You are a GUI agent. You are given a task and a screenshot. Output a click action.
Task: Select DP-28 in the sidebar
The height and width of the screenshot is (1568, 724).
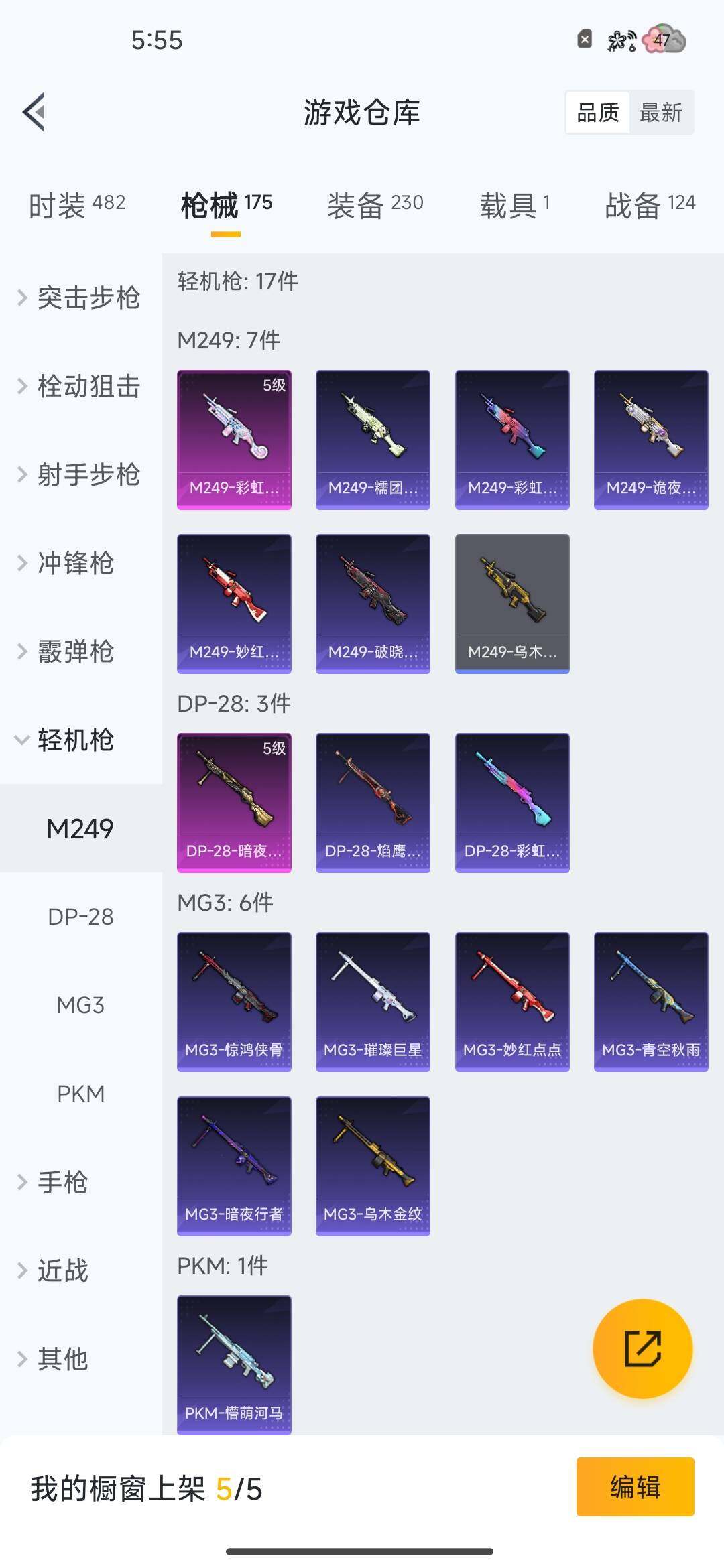[80, 917]
